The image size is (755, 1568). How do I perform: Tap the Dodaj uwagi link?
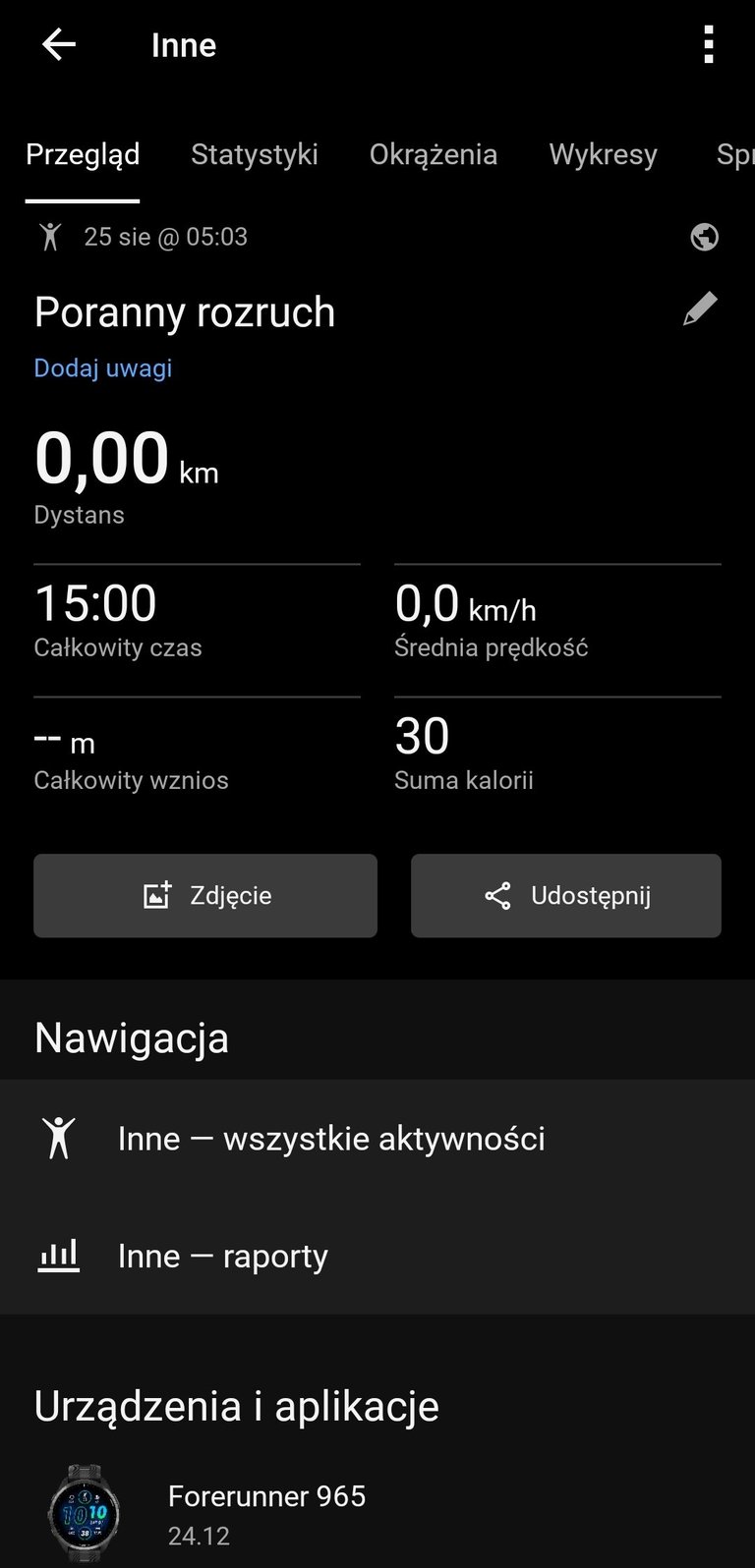(x=103, y=368)
